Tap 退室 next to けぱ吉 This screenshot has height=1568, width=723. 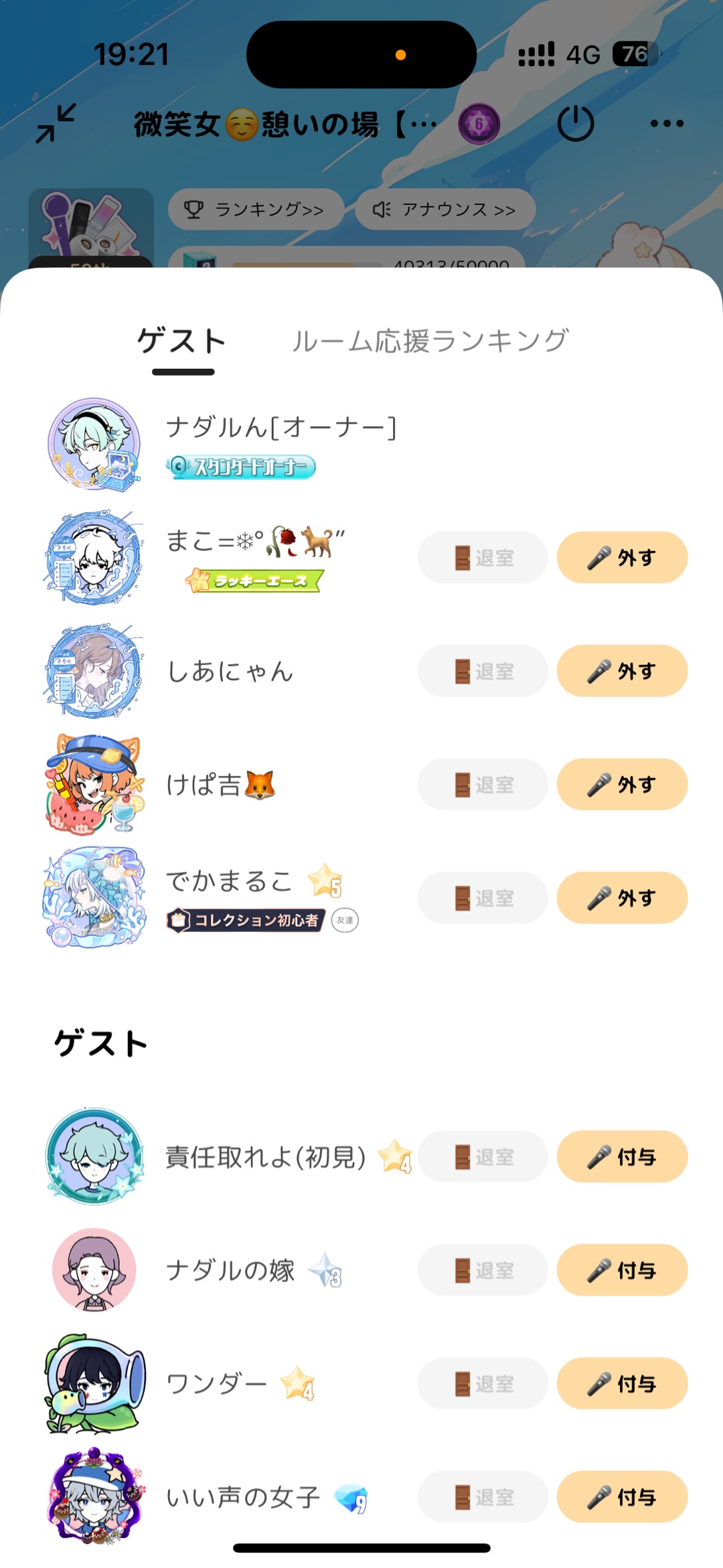(483, 784)
